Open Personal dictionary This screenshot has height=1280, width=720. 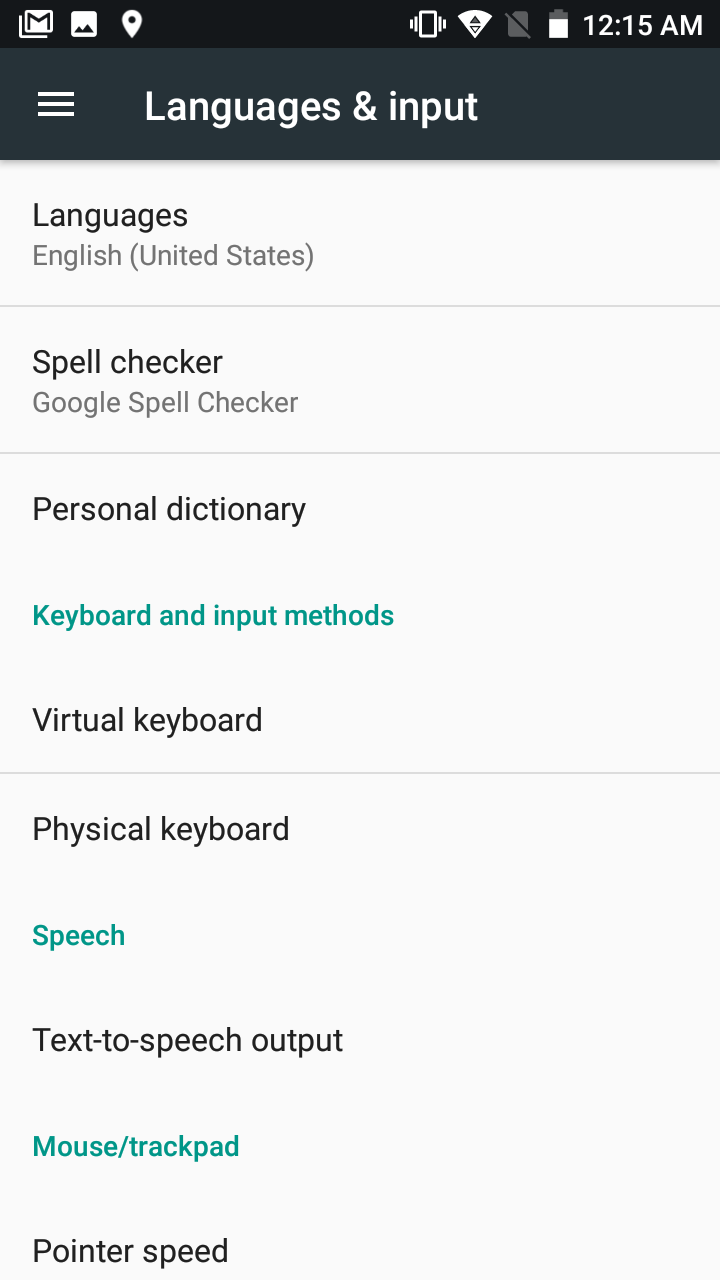[360, 509]
